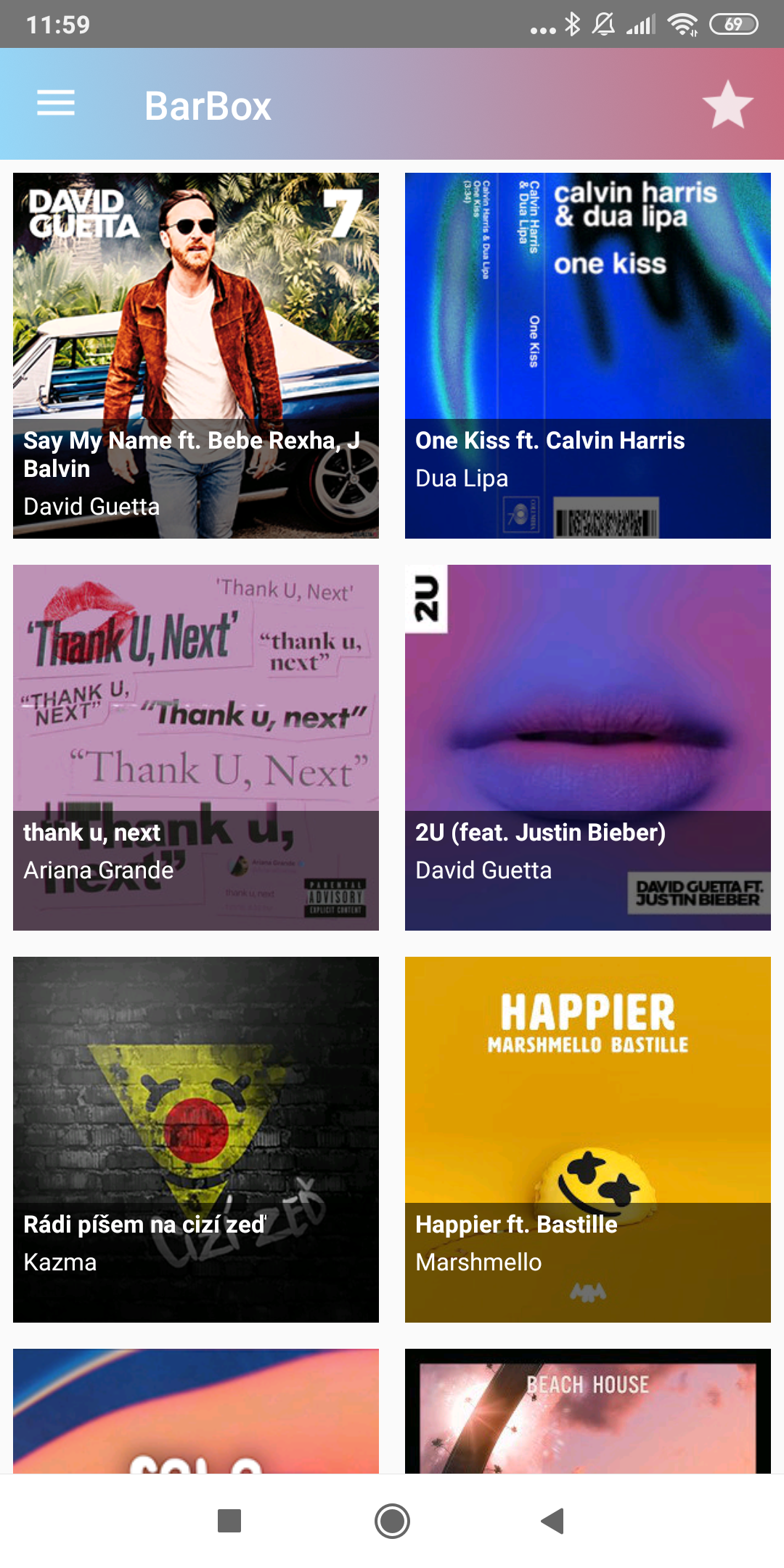Open One Kiss by Dua Lipa

(x=588, y=356)
